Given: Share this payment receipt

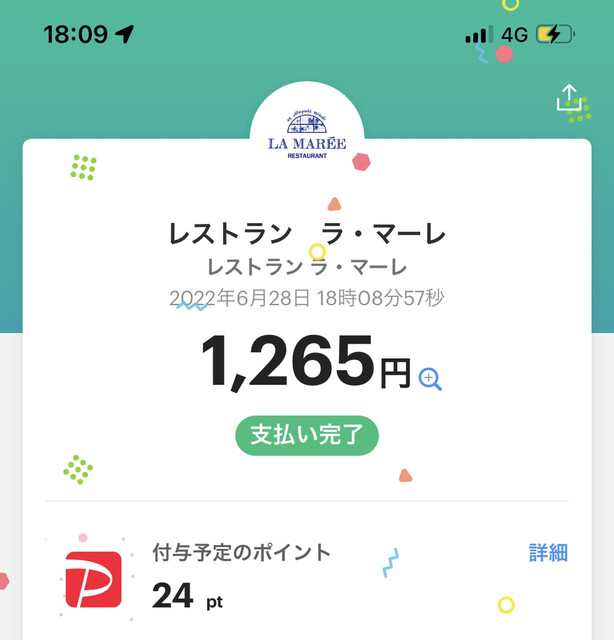Looking at the screenshot, I should pos(568,98).
